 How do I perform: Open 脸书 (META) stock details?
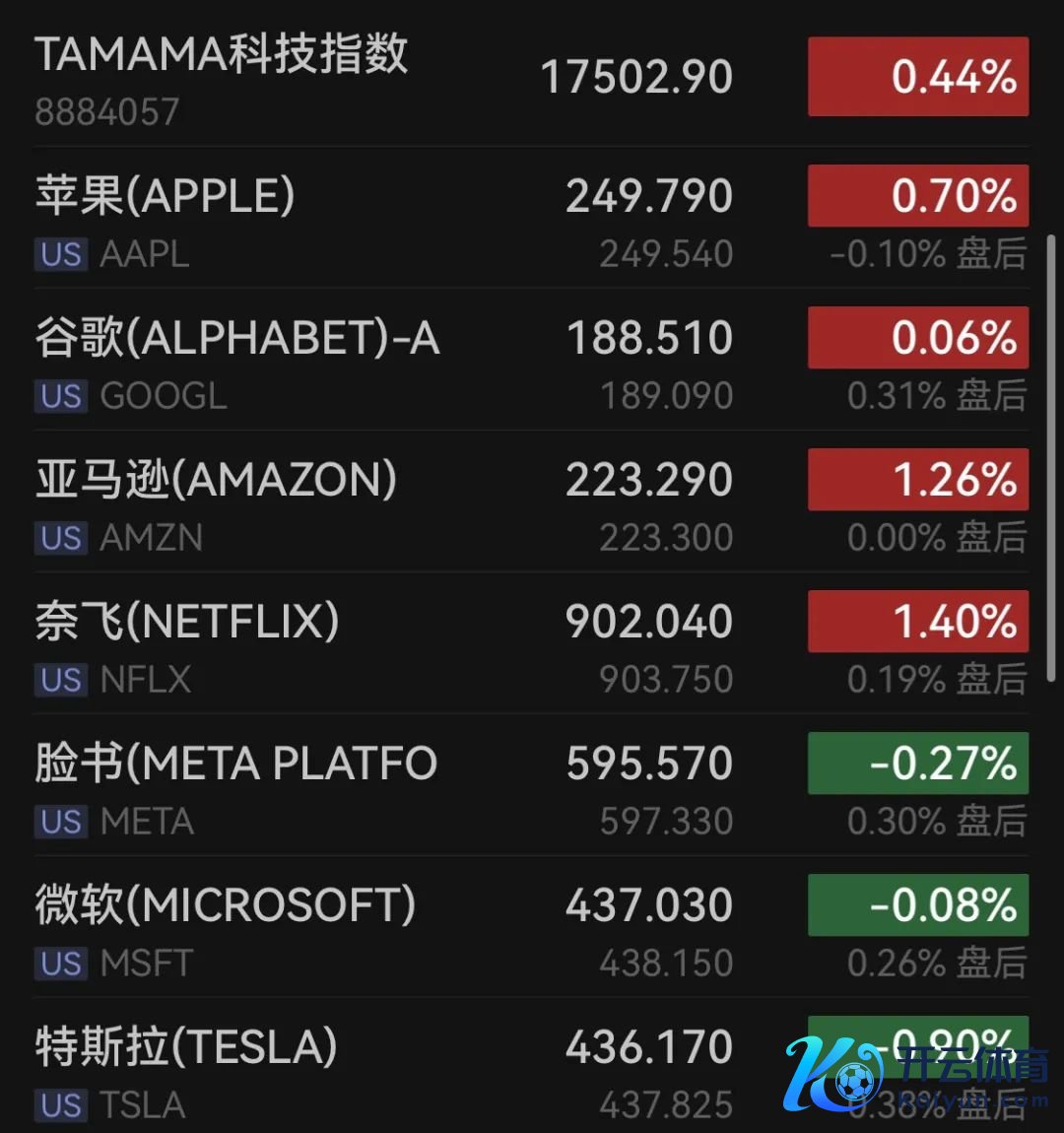[394, 786]
